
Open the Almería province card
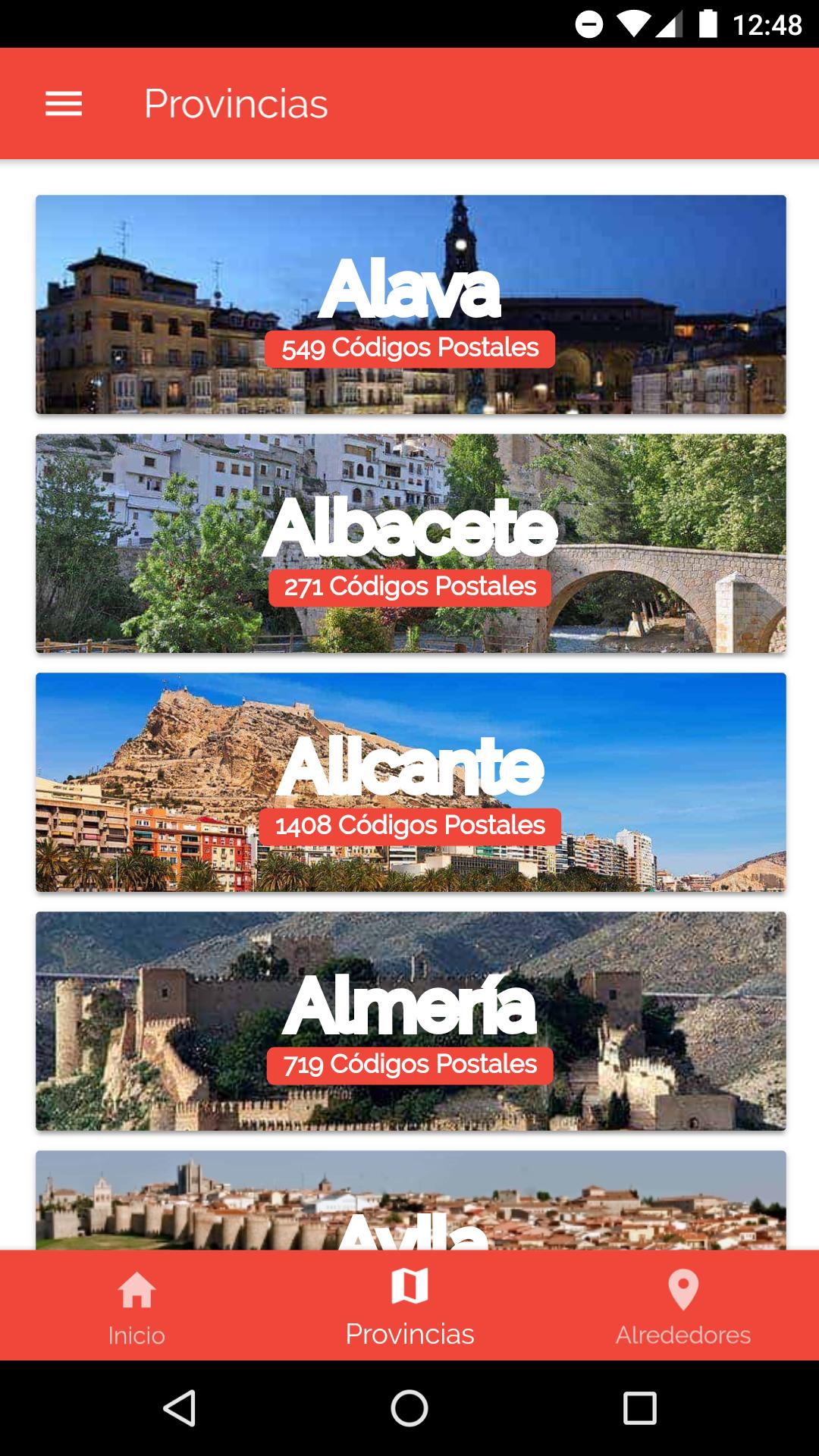point(410,1021)
